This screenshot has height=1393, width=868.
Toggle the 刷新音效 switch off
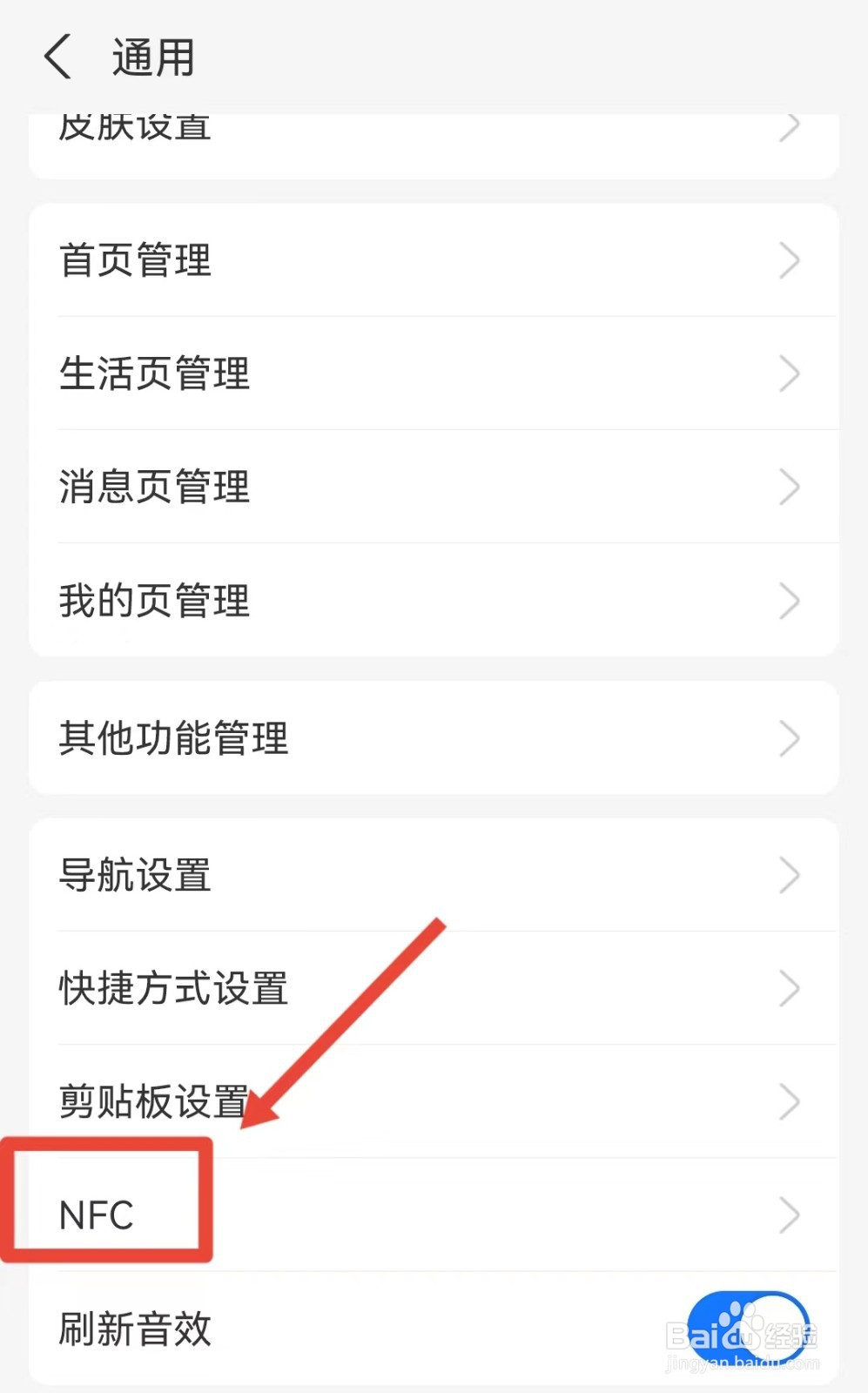(x=750, y=1327)
